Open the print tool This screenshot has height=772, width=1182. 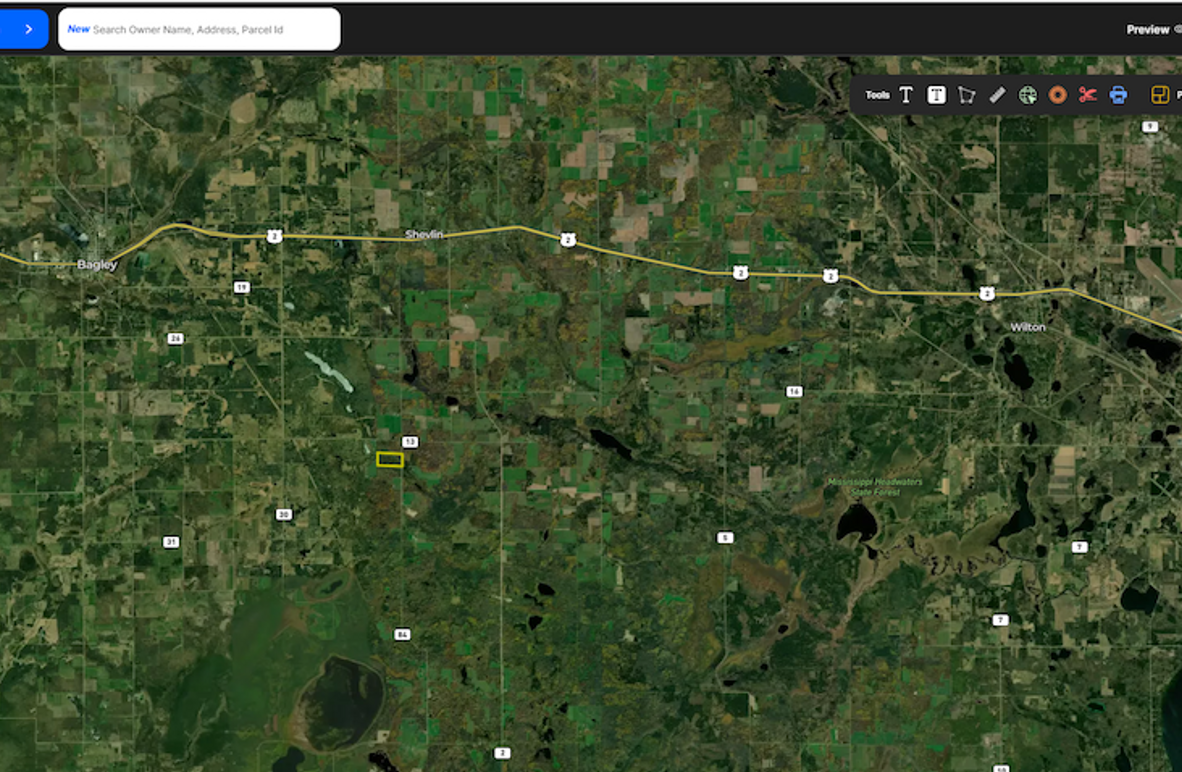pyautogui.click(x=1118, y=95)
